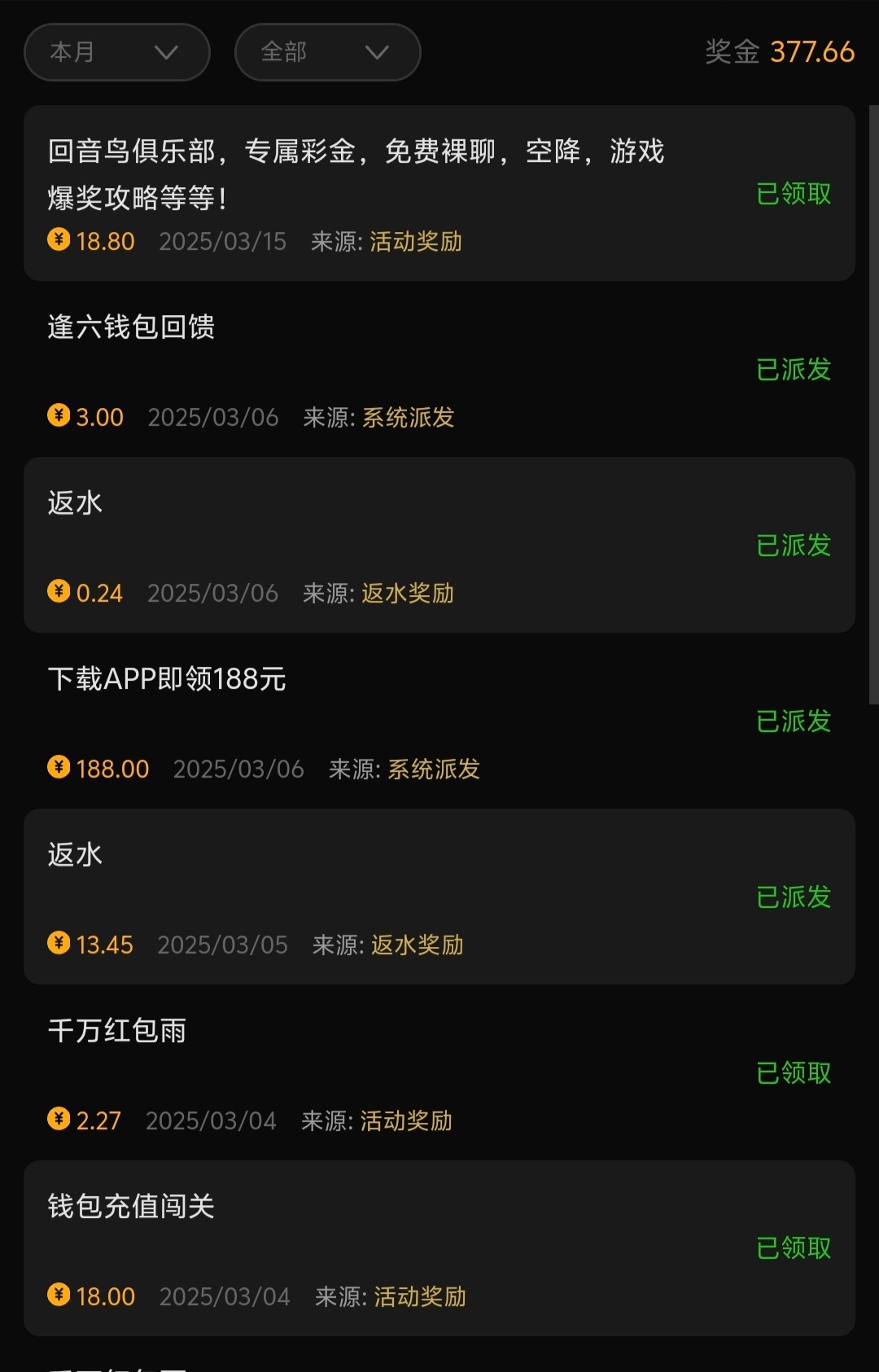Screen dimensions: 879x1372
Task: Open the 本月 time filter dropdown
Action: click(116, 52)
